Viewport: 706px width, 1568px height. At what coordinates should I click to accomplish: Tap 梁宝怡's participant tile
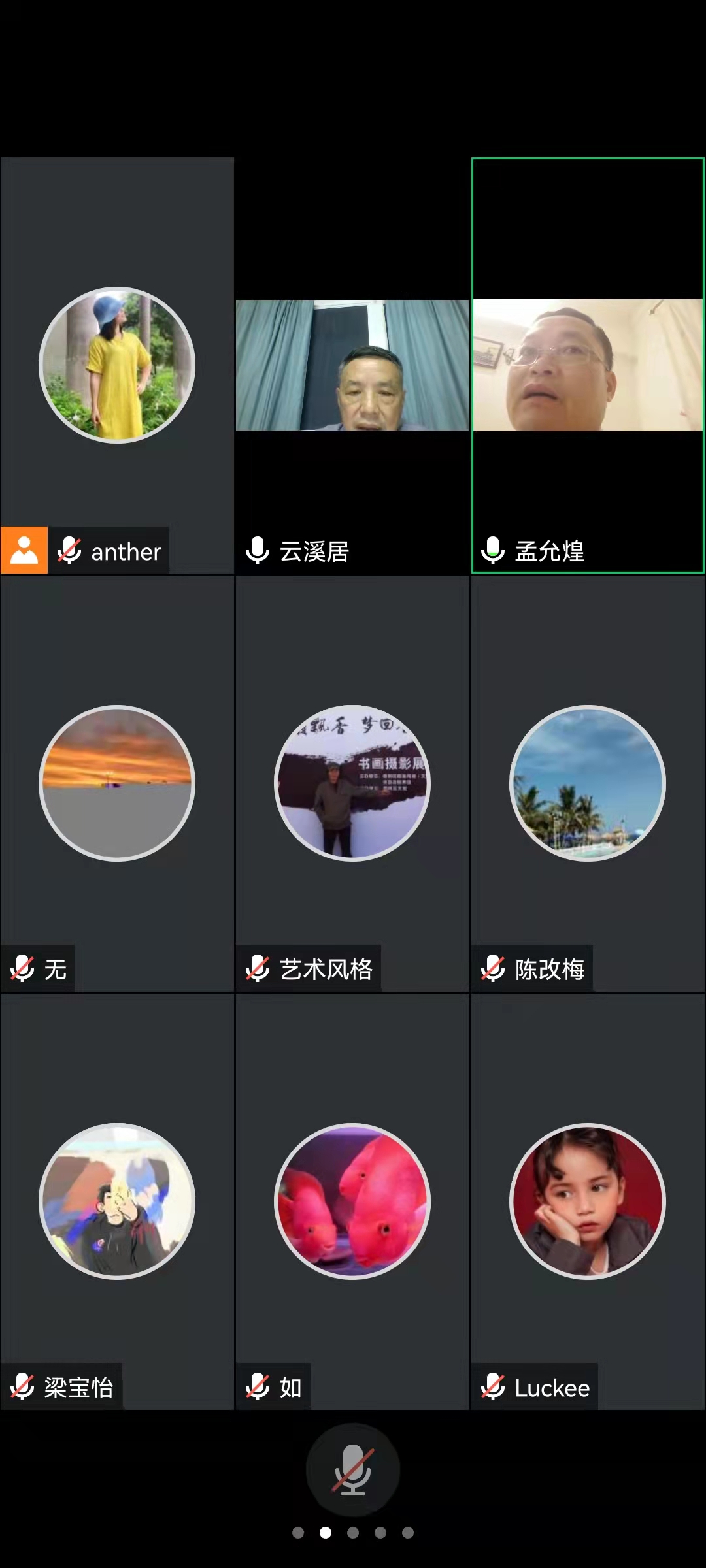point(117,1201)
